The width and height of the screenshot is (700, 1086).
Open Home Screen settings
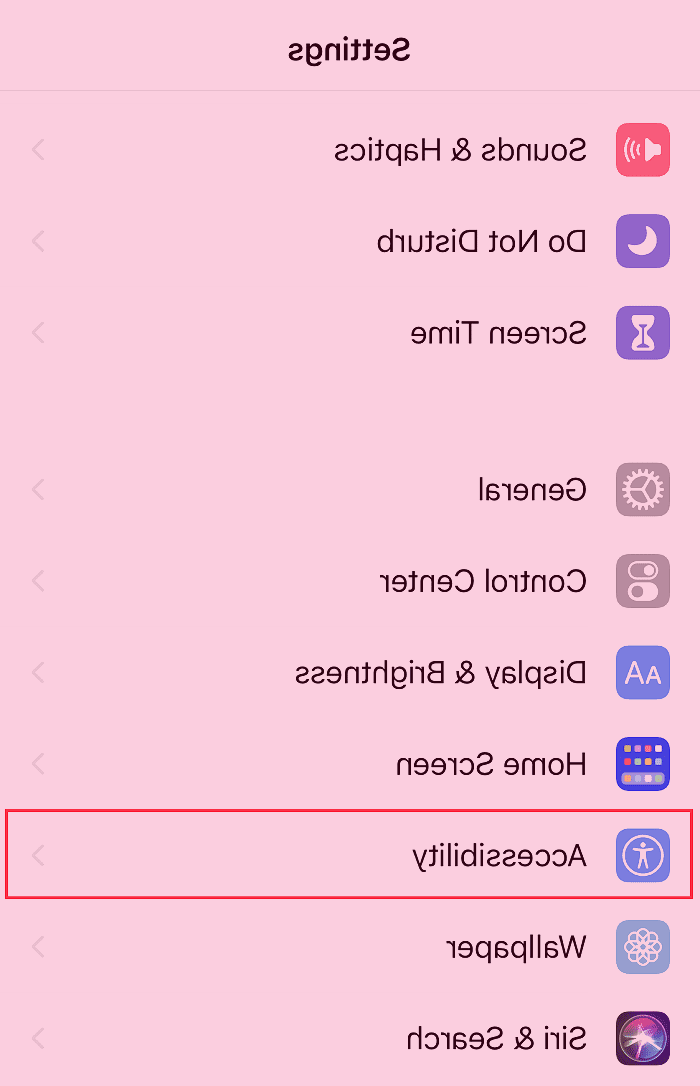pos(490,765)
